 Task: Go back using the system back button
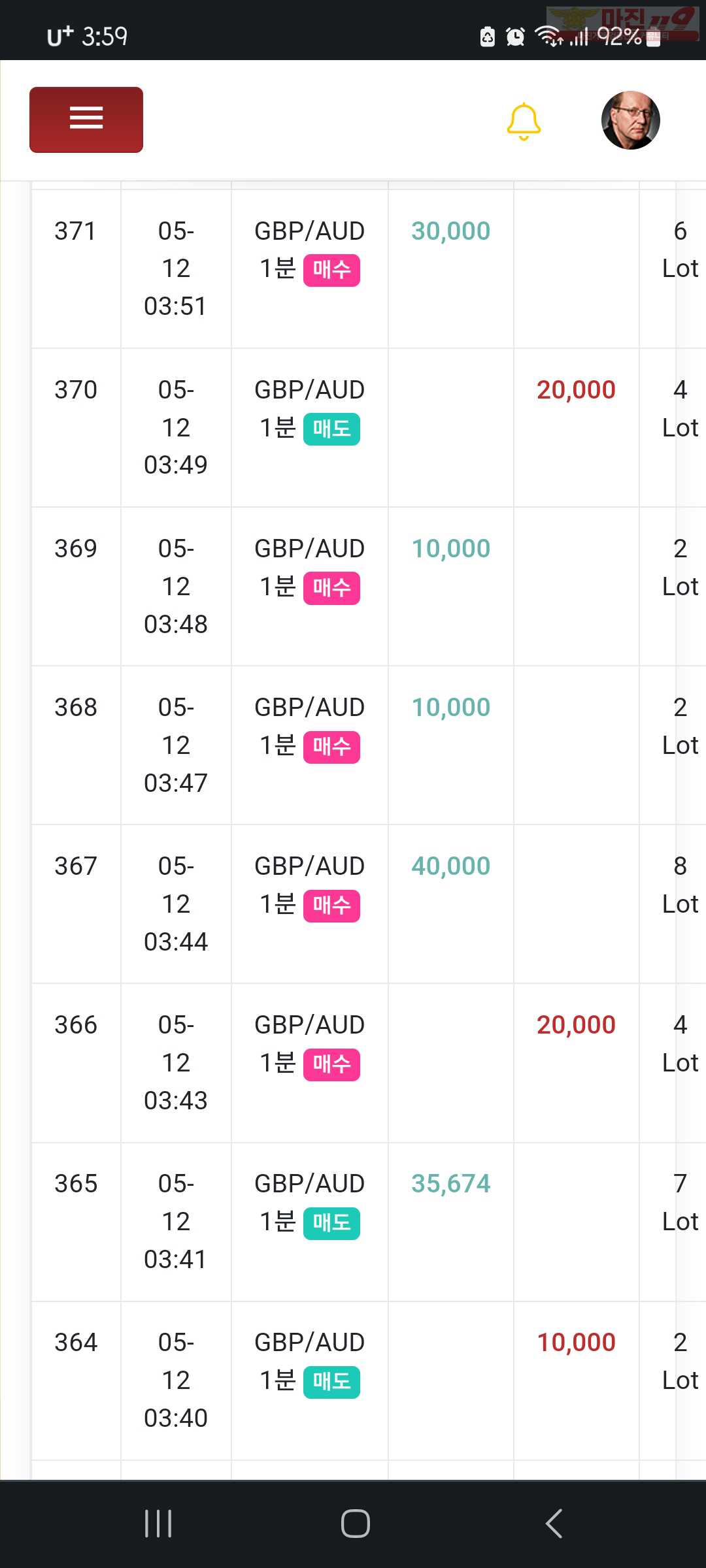554,1524
